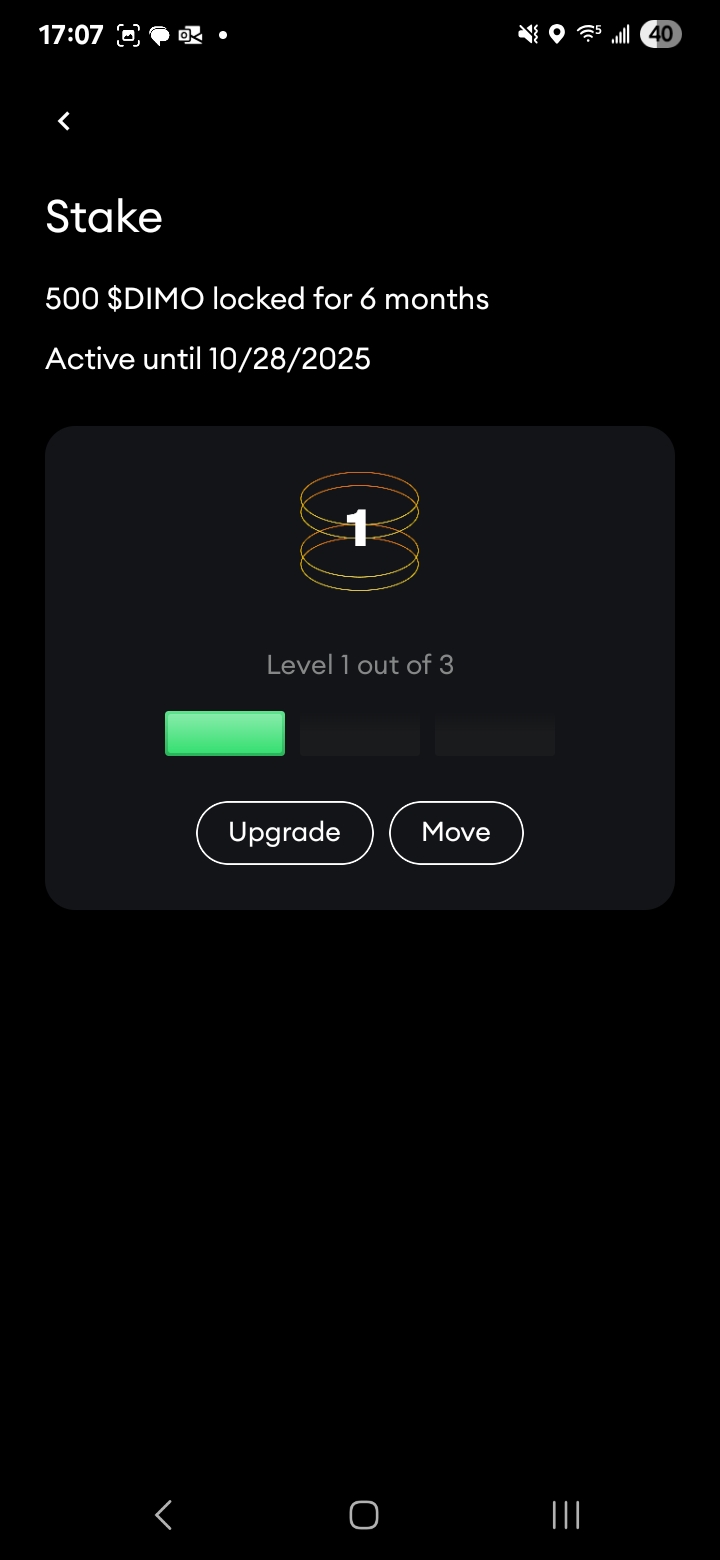Go back using the top arrow
Image resolution: width=720 pixels, height=1560 pixels.
pos(64,121)
